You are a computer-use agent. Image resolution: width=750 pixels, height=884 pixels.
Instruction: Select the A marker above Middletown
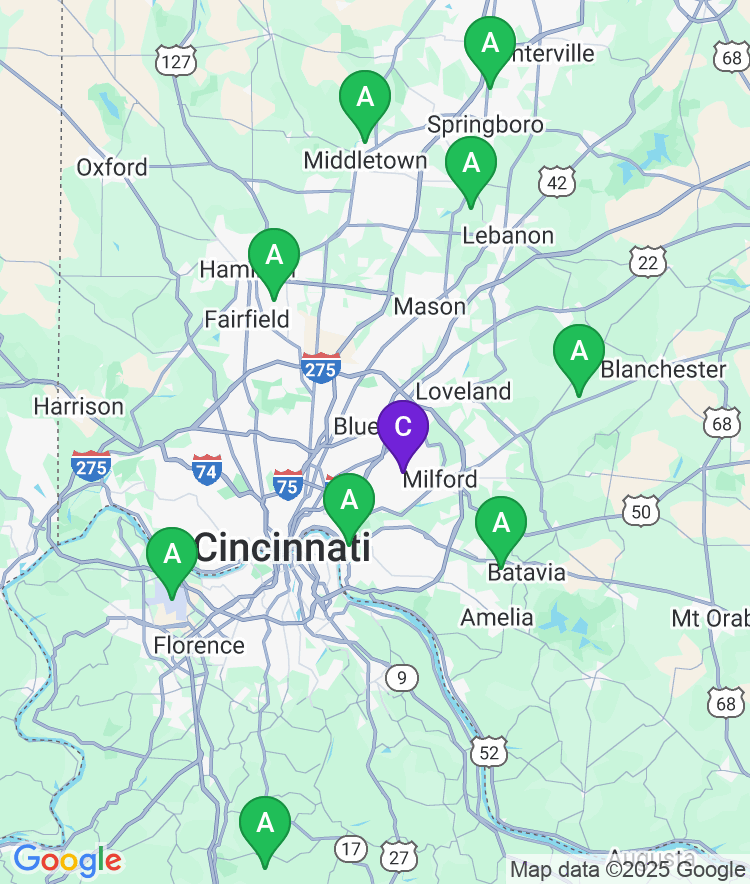366,99
